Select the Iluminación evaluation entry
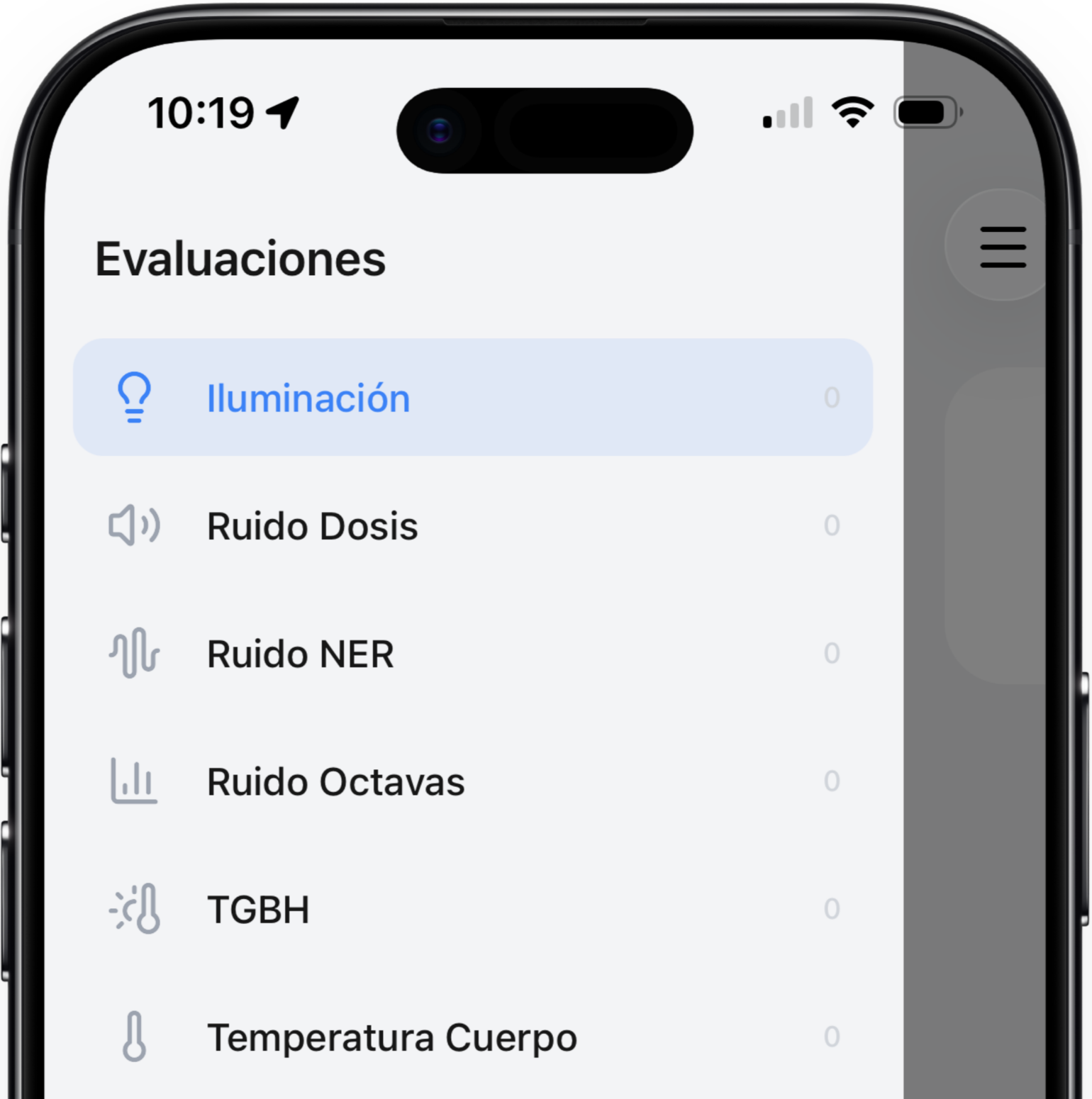 [308, 398]
